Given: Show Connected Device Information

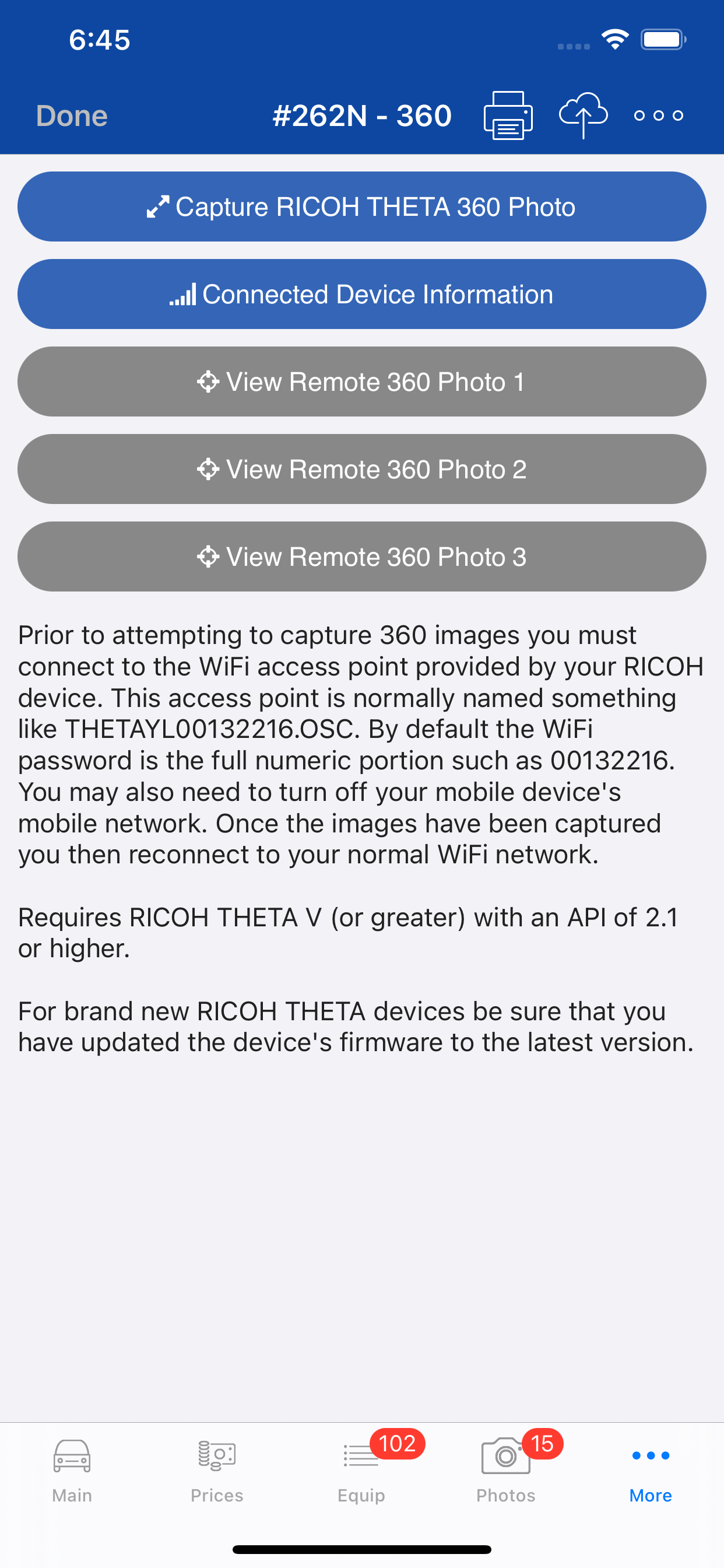Looking at the screenshot, I should pyautogui.click(x=362, y=295).
